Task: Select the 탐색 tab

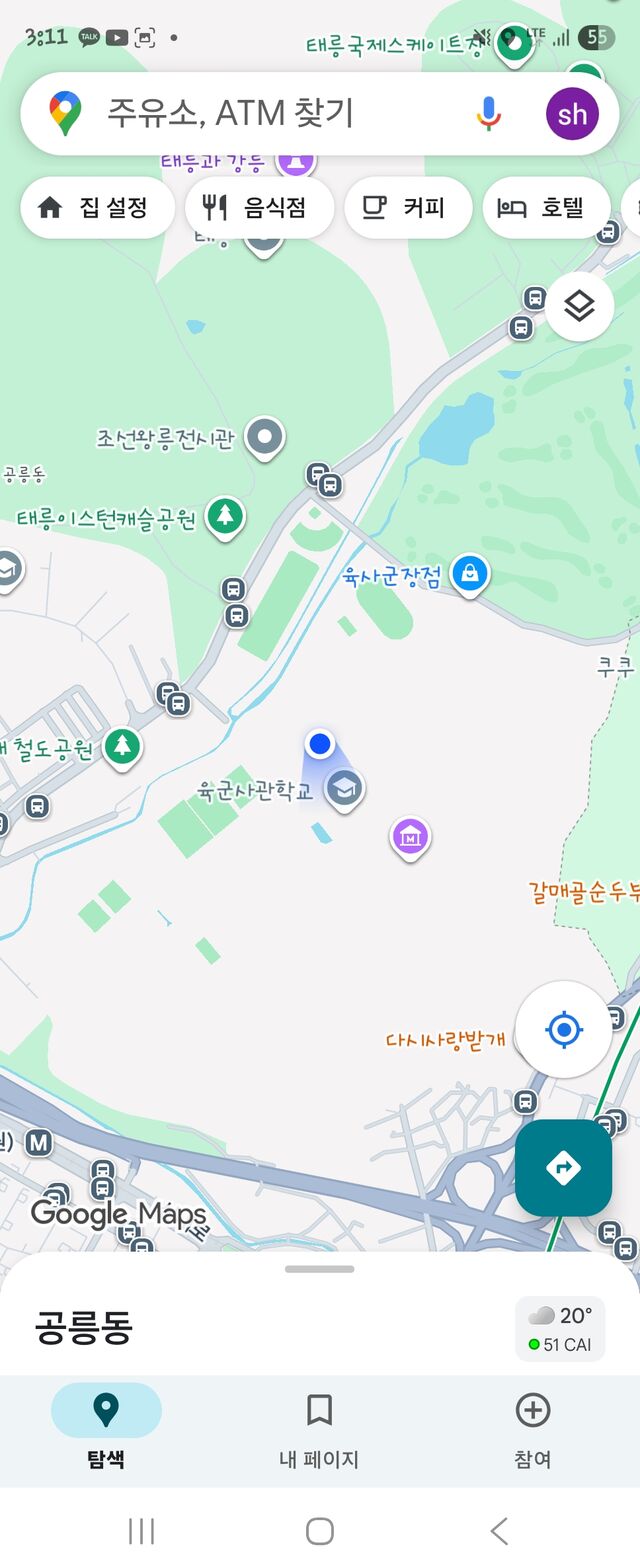Action: coord(106,1431)
